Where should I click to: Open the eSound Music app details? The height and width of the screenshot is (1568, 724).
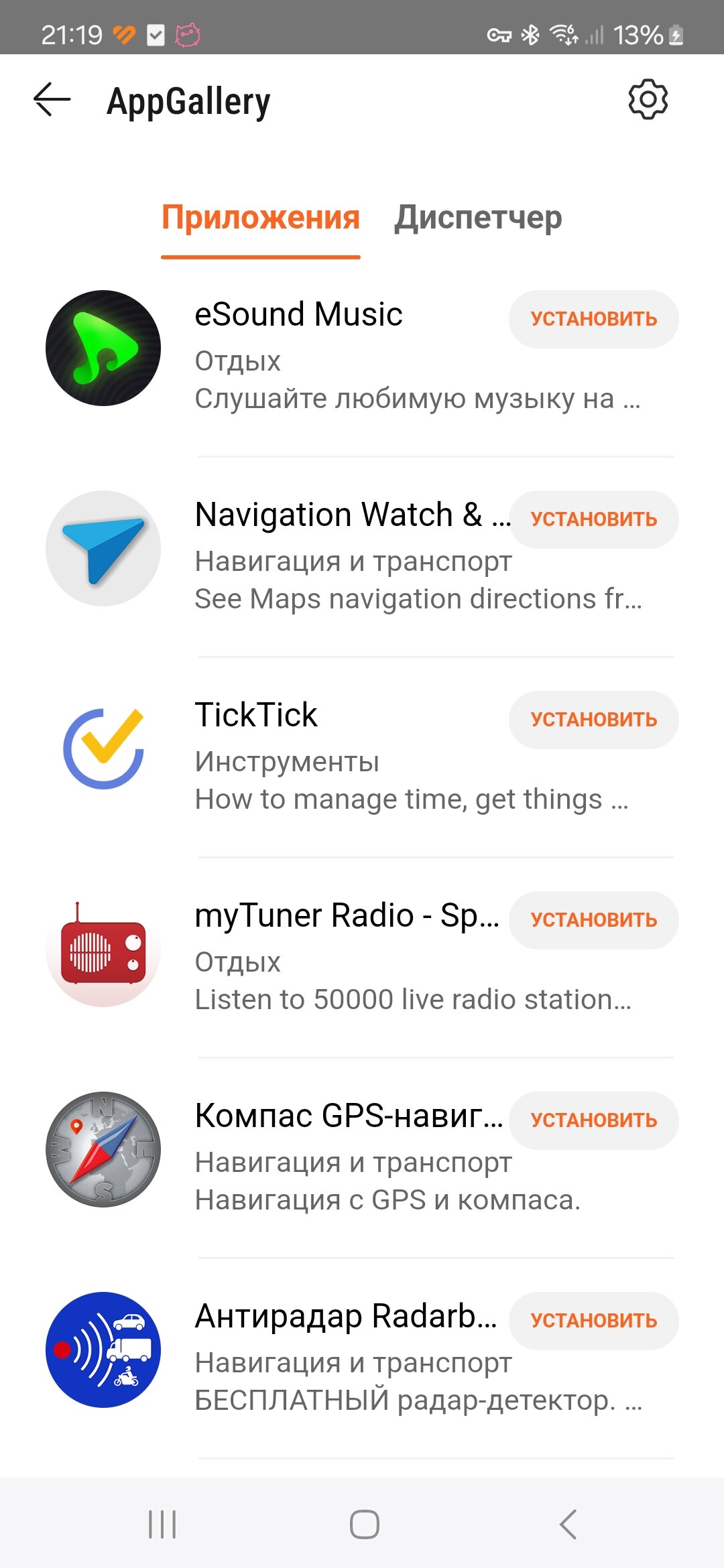[298, 314]
